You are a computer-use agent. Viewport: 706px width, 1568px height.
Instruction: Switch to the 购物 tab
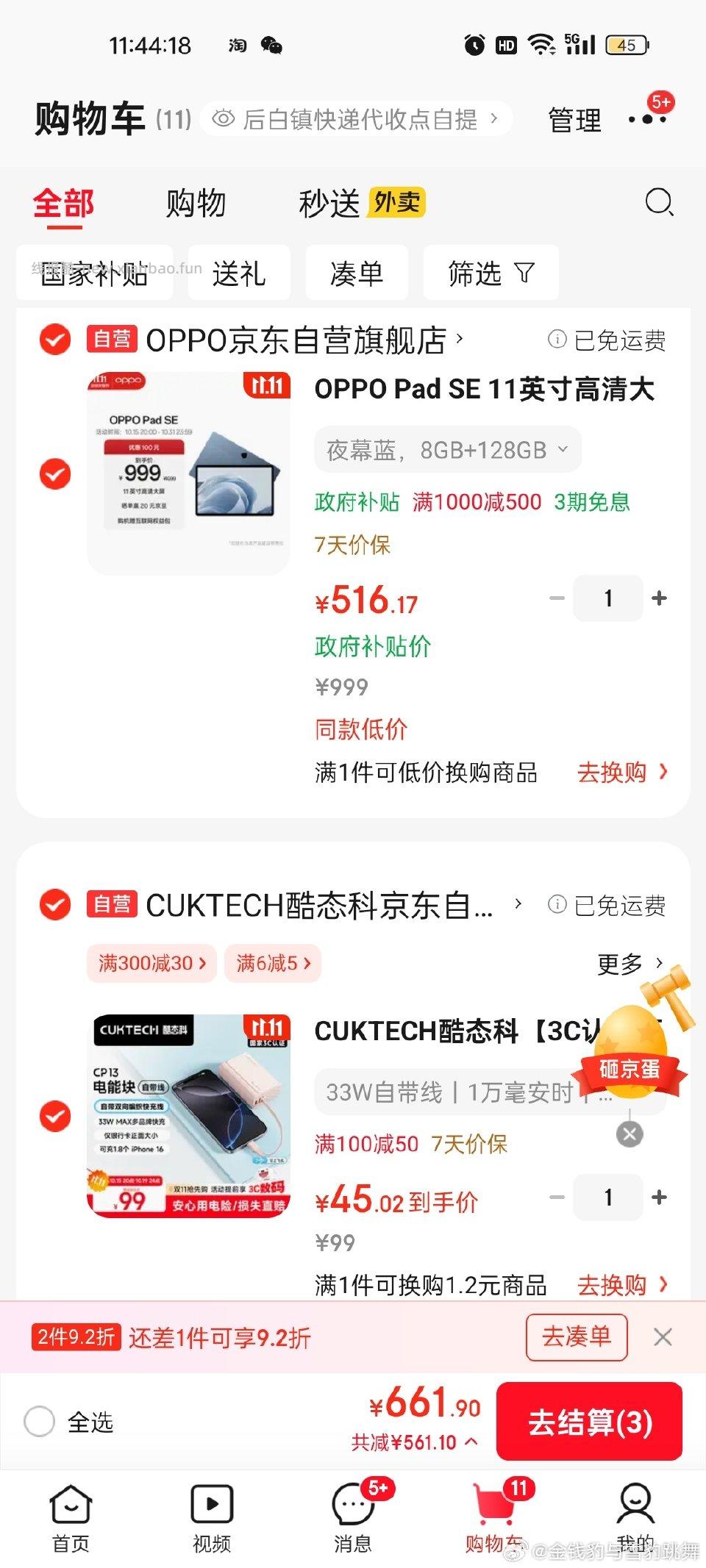tap(196, 204)
